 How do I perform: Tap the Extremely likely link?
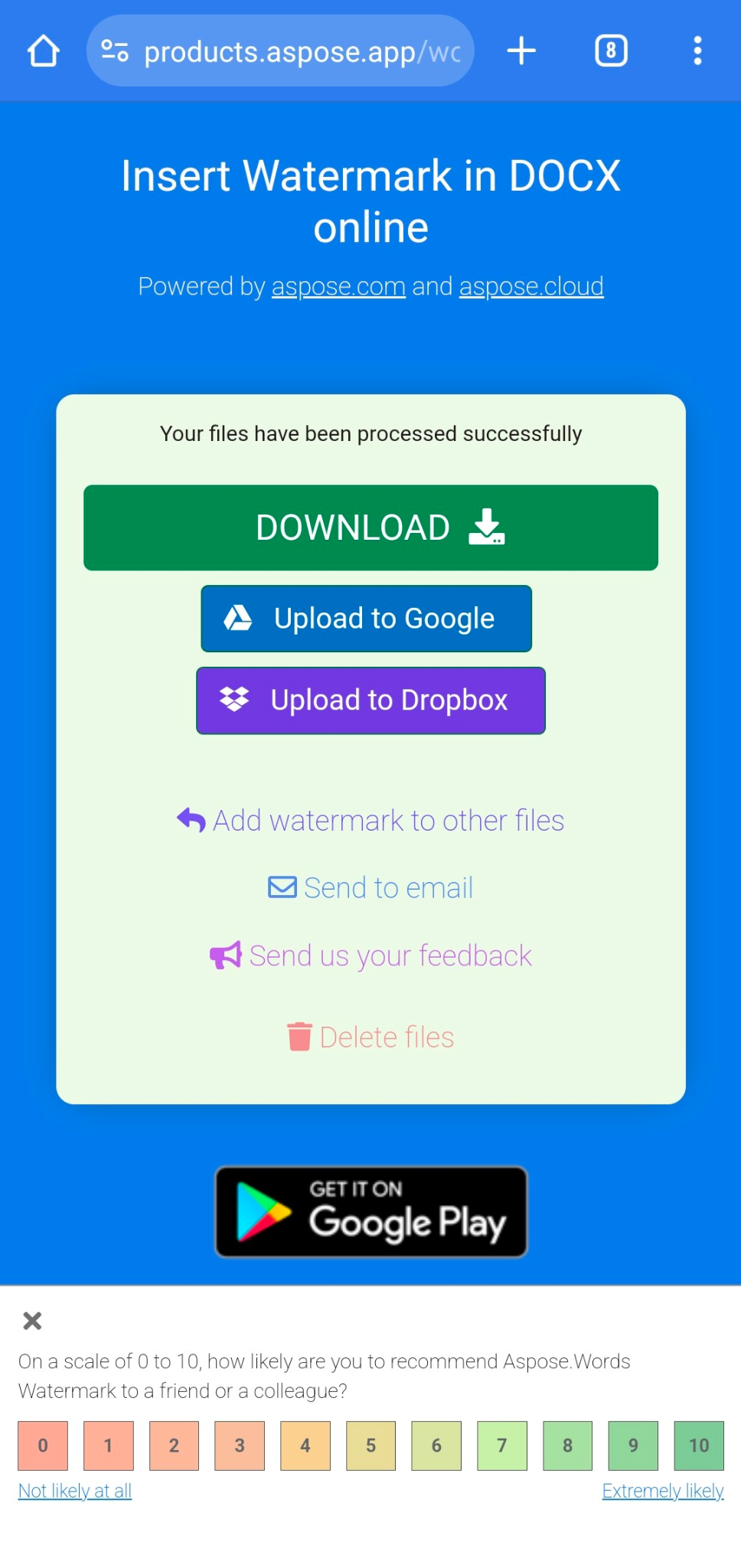click(662, 1491)
